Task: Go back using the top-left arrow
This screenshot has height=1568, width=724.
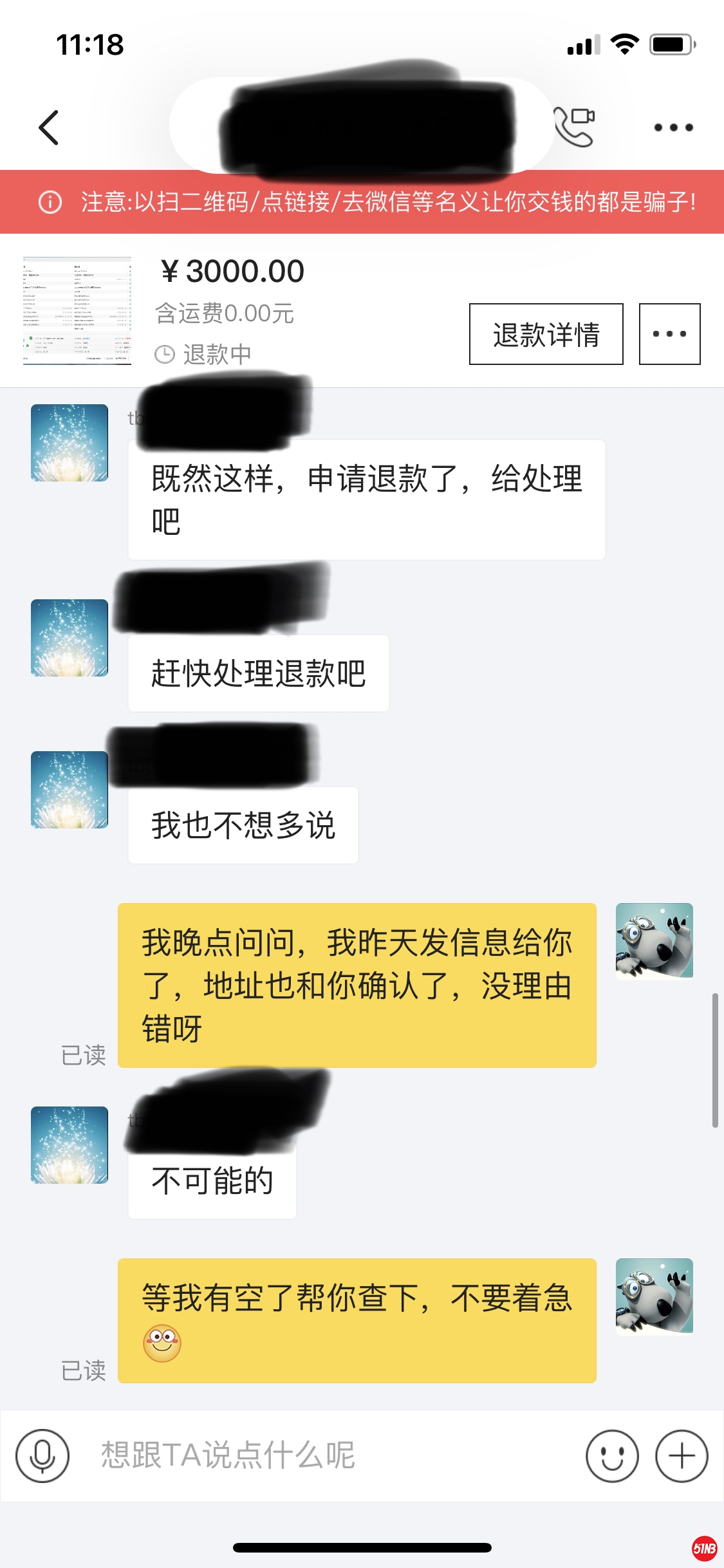Action: (49, 127)
